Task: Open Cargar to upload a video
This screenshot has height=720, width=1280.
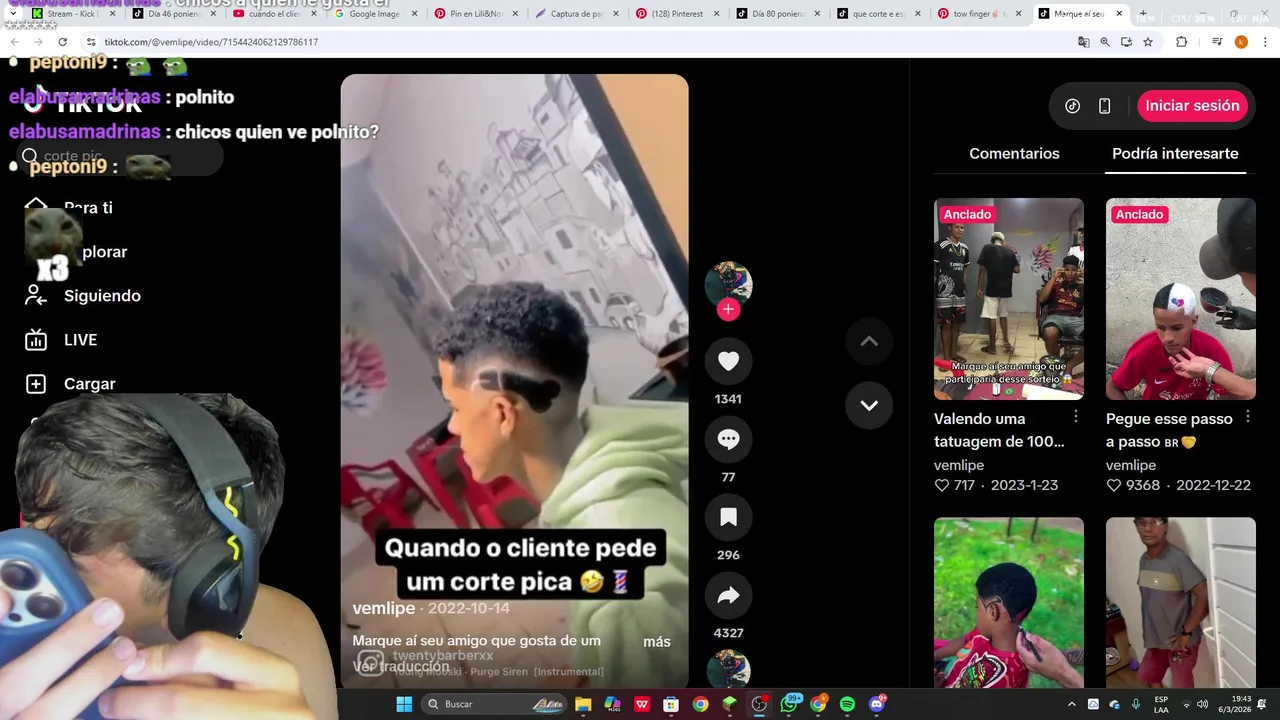Action: click(89, 384)
